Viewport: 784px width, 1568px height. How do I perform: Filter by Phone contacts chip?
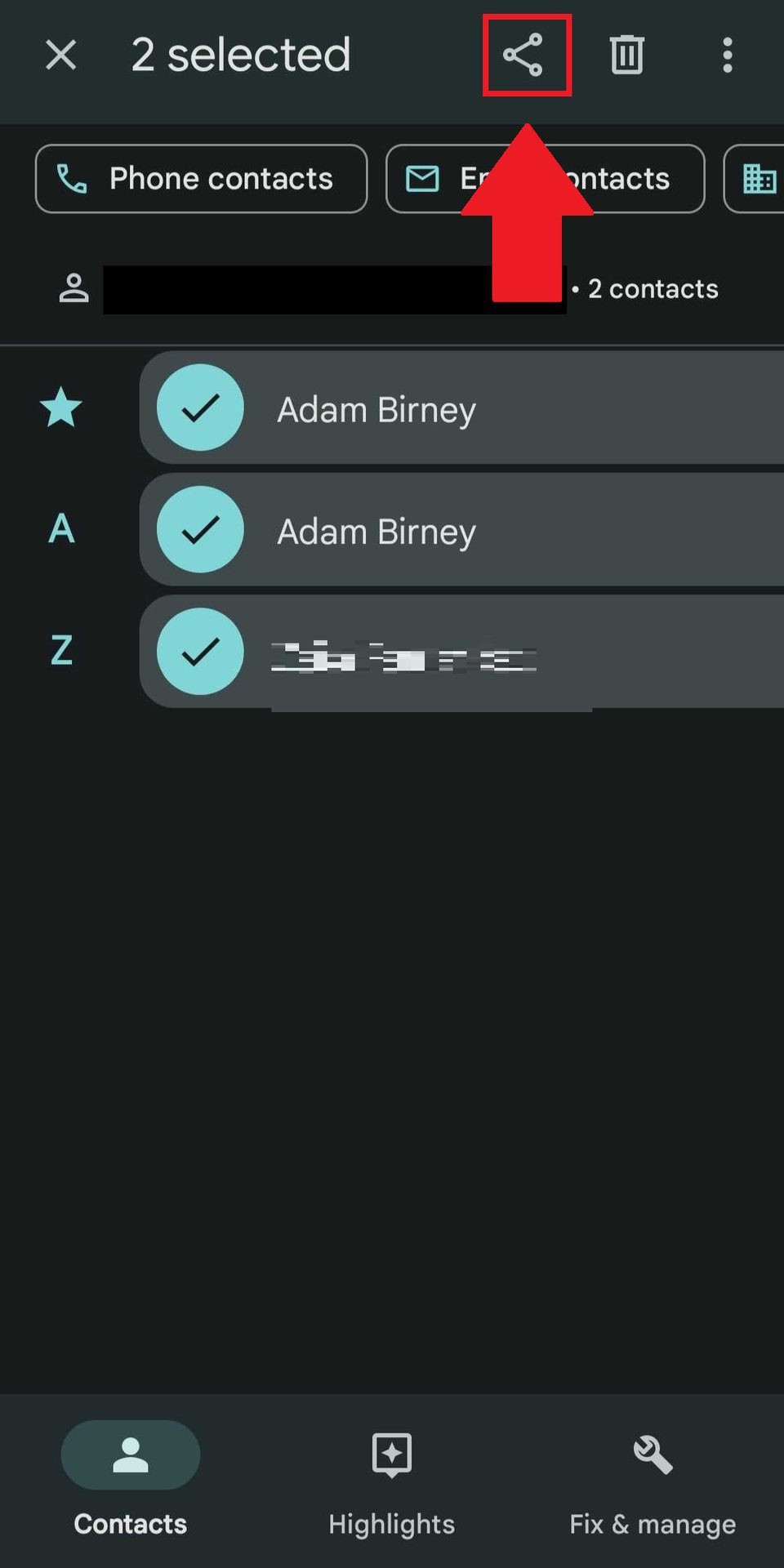[x=201, y=179]
